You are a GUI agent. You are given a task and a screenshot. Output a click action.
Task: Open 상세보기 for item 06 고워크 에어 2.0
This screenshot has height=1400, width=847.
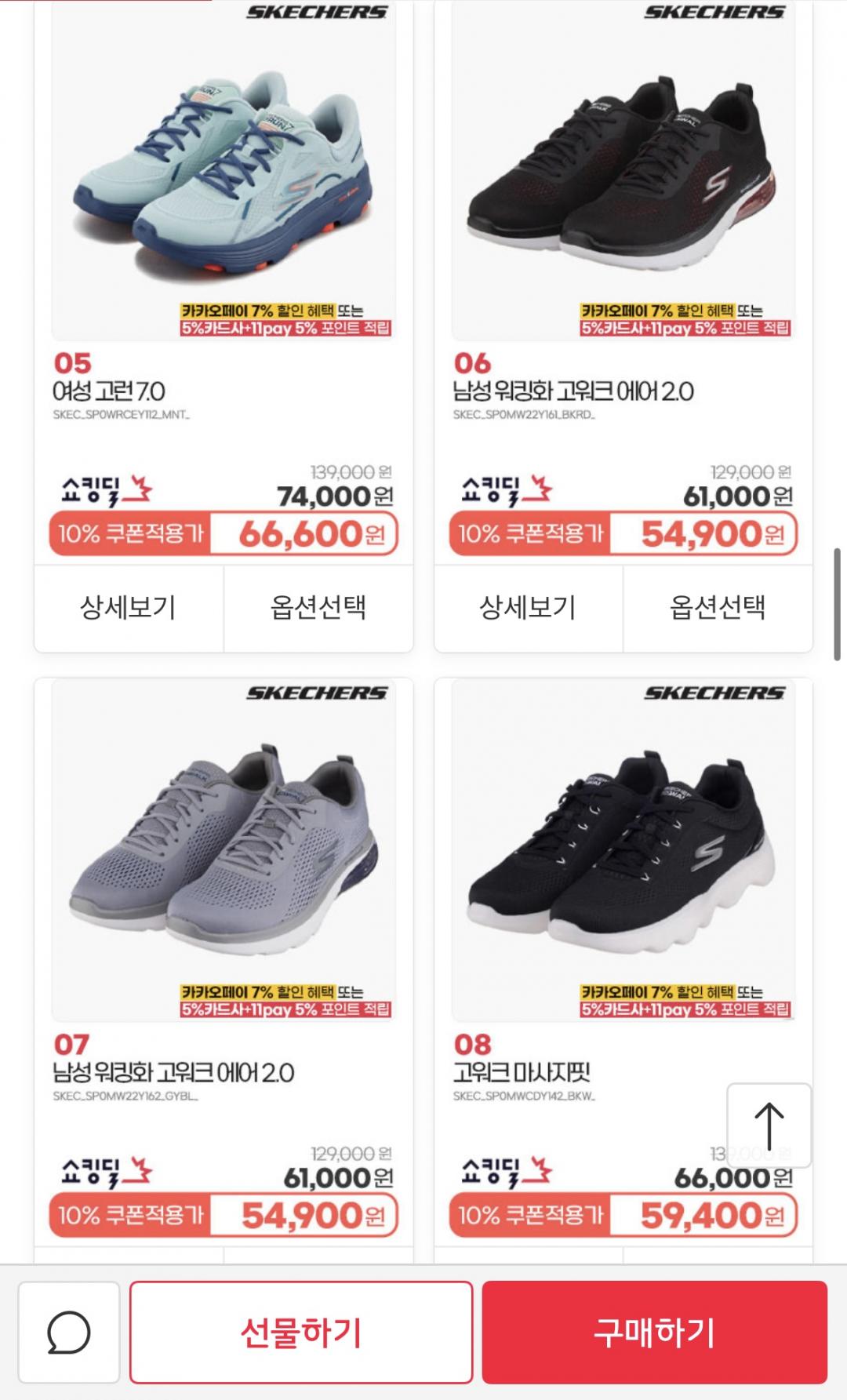tap(528, 608)
